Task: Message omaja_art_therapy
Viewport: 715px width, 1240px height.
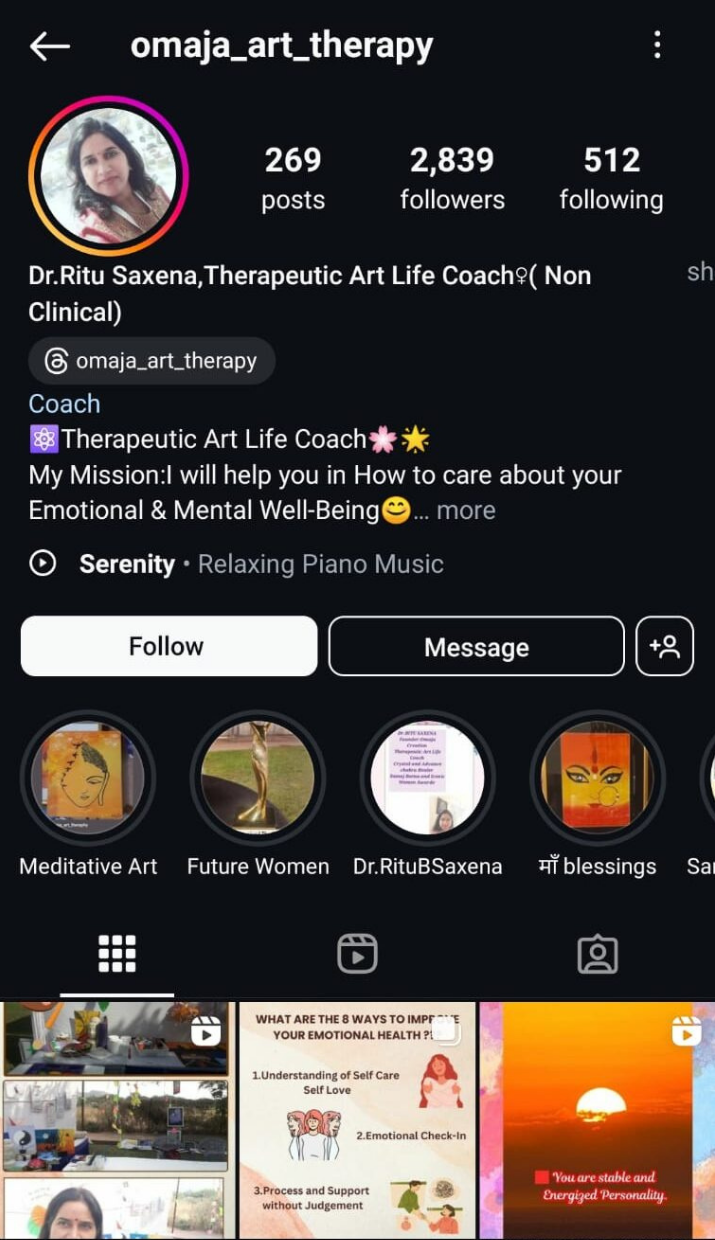Action: pos(476,647)
